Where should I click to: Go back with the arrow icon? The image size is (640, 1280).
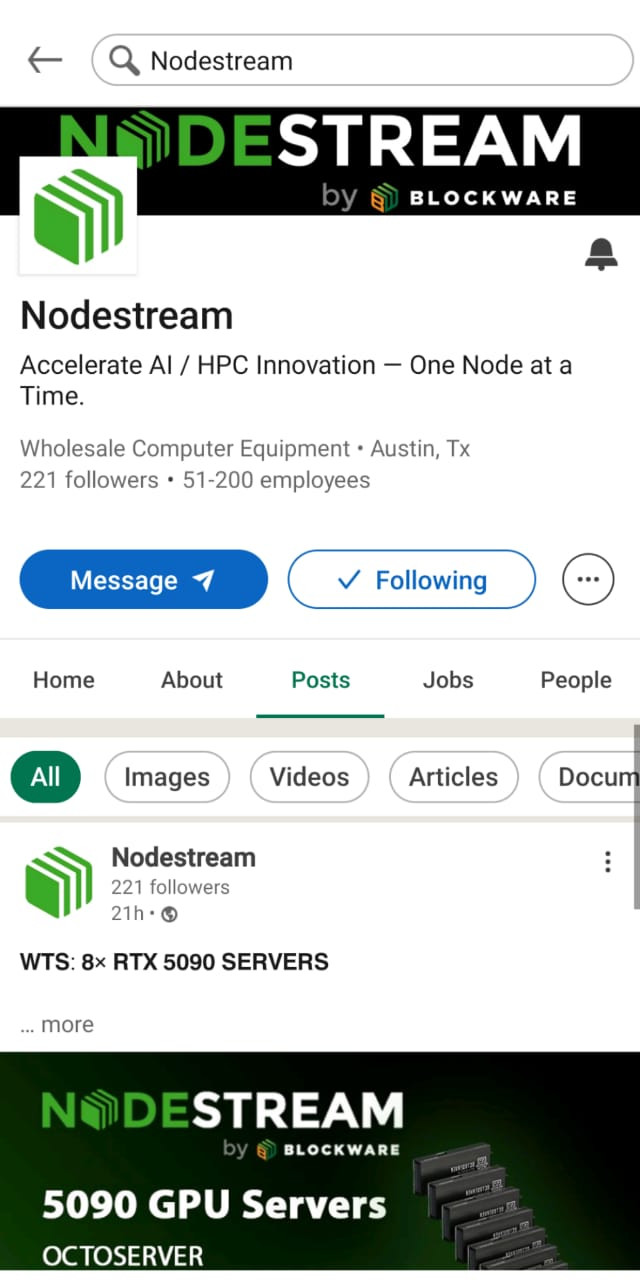point(45,60)
